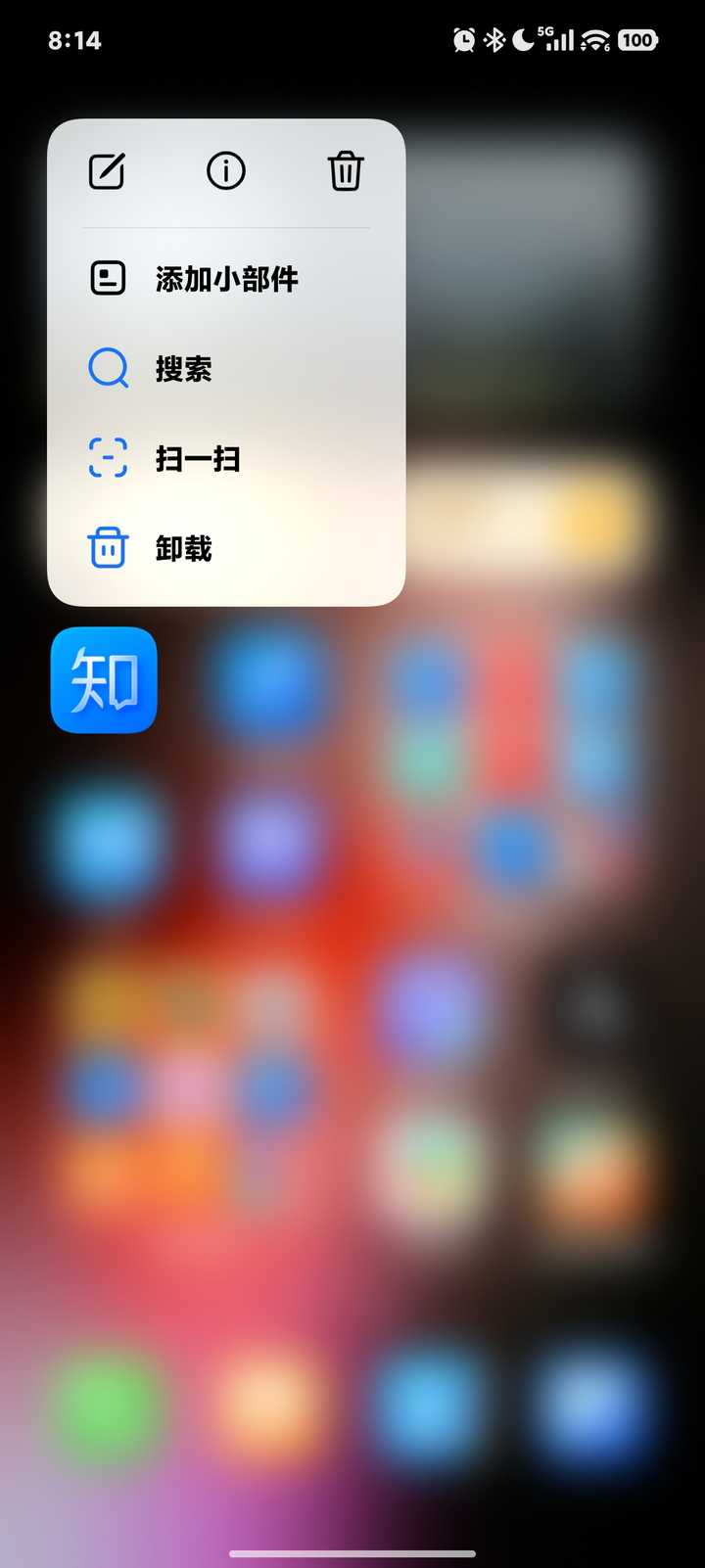Choose the 搜索 shortcut

coord(183,369)
